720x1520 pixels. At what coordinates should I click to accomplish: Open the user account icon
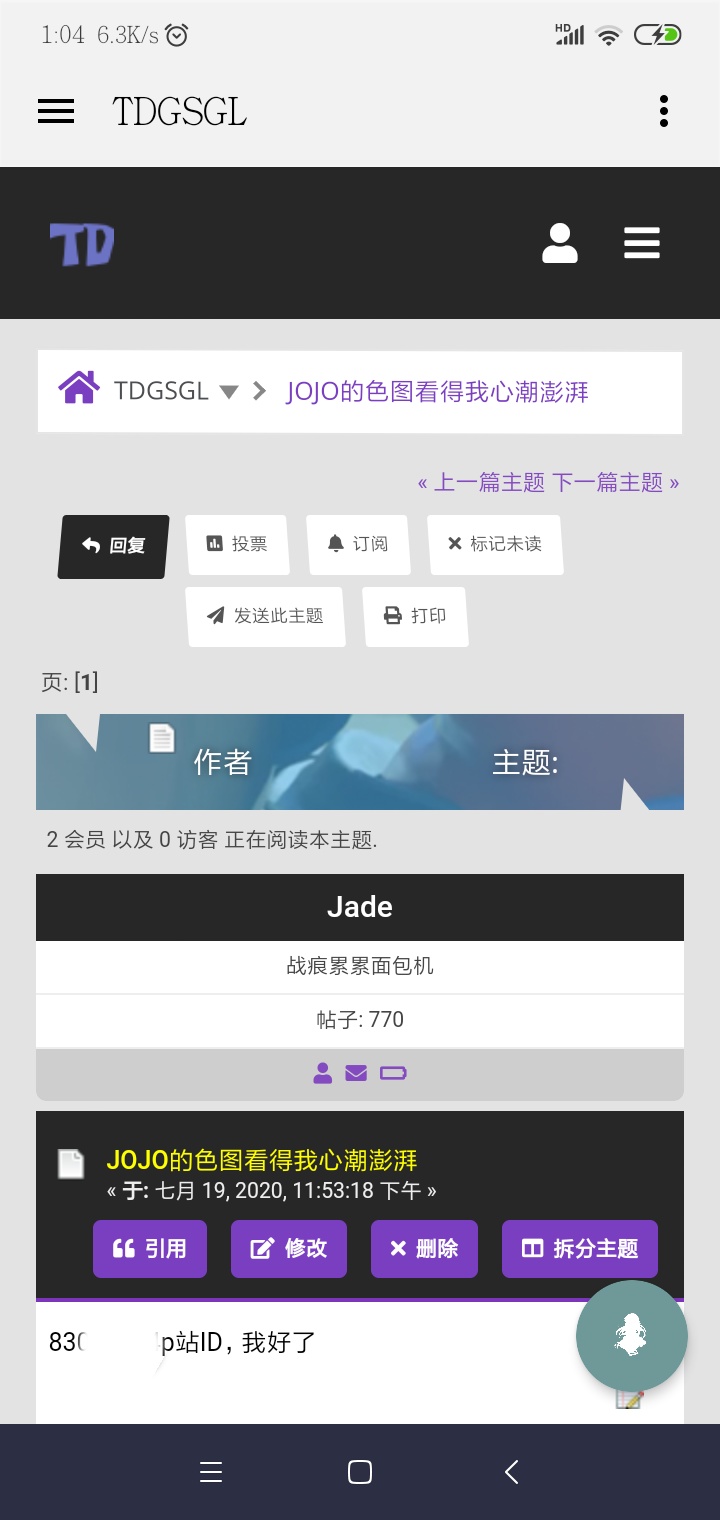pos(560,243)
